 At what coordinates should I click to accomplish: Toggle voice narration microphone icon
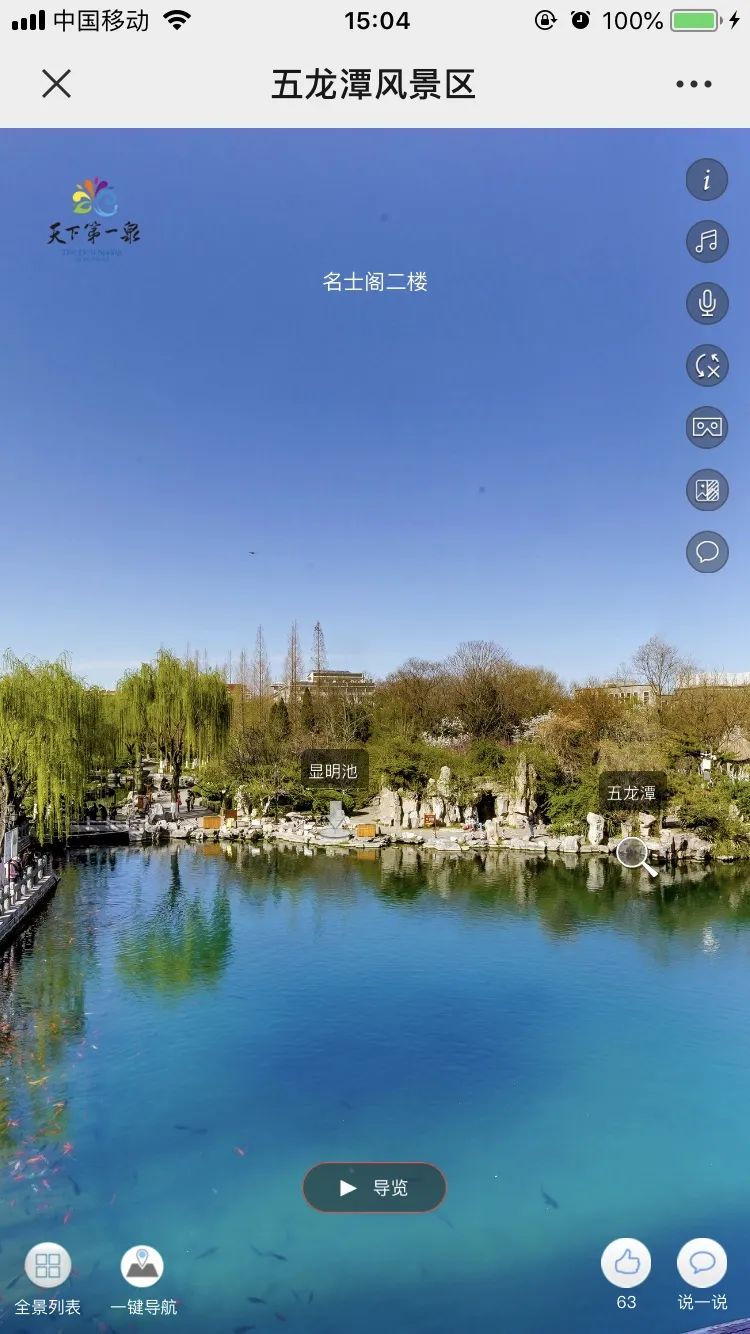point(707,303)
